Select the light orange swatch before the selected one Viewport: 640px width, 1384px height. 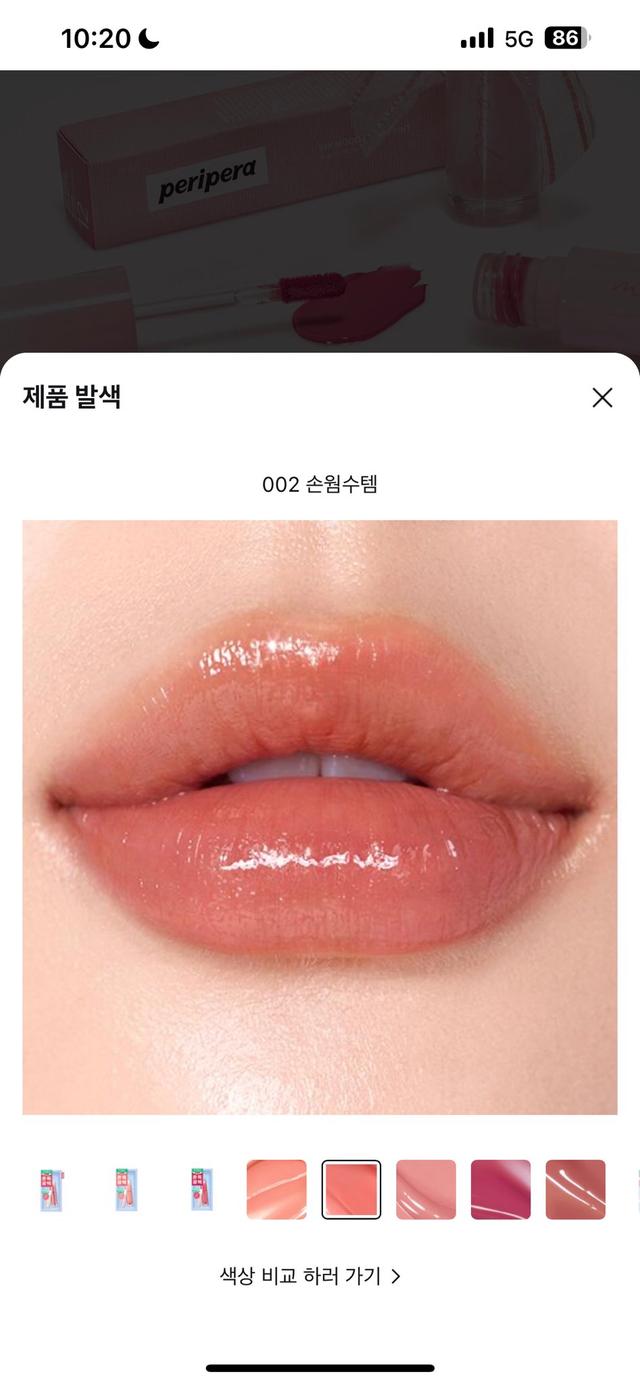(276, 1190)
